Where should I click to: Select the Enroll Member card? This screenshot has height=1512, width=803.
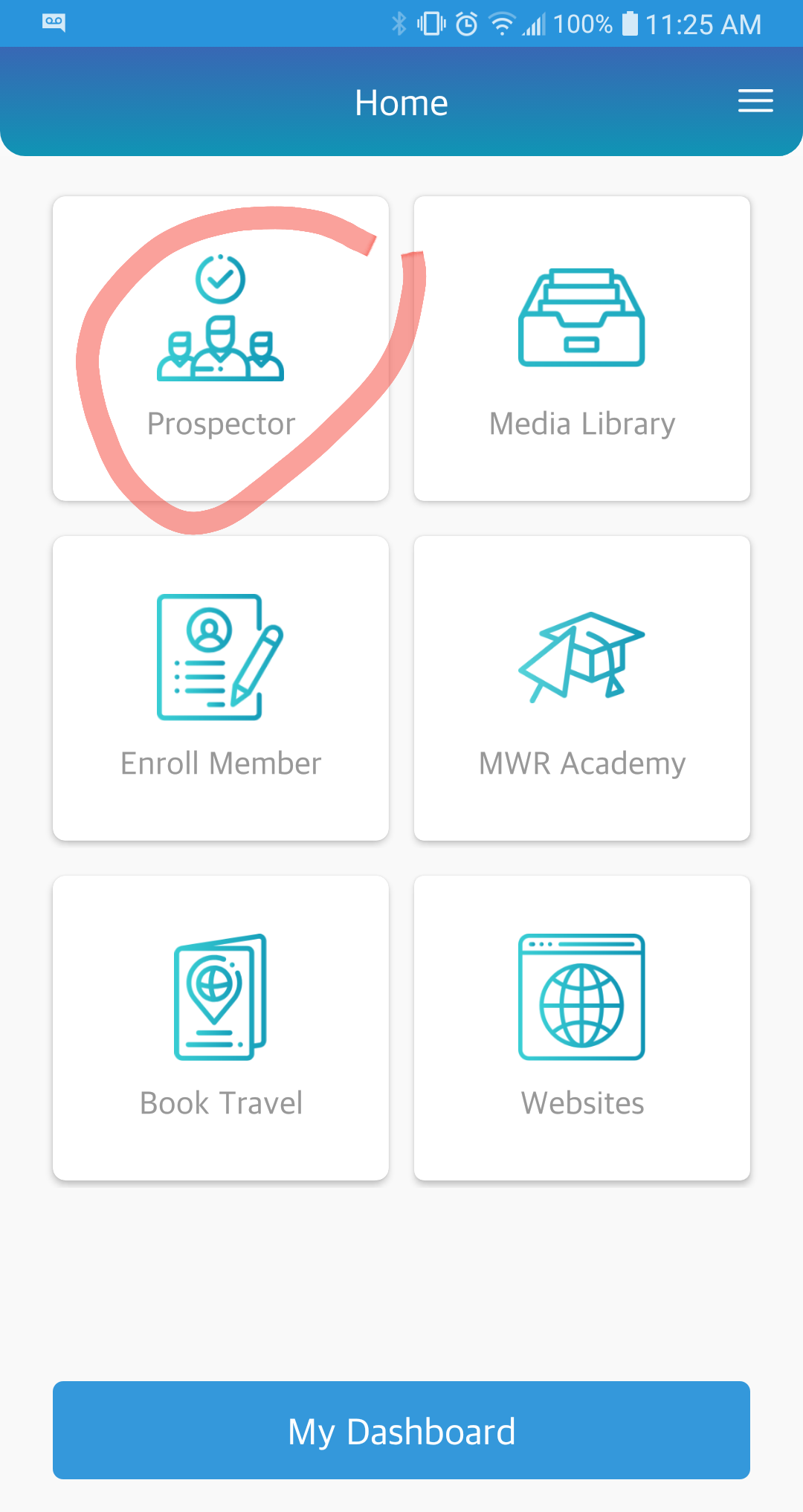click(x=221, y=688)
